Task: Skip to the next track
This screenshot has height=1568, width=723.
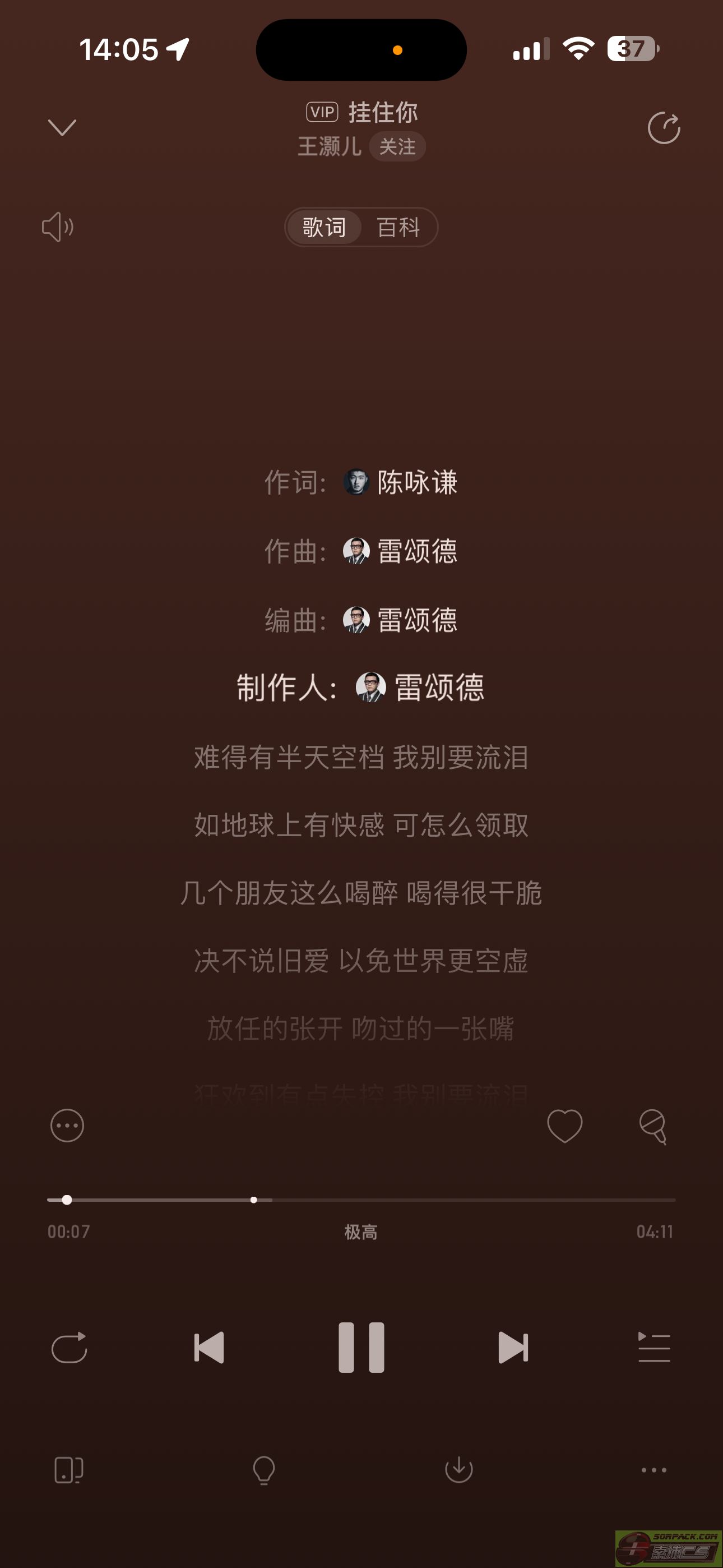Action: point(513,1348)
